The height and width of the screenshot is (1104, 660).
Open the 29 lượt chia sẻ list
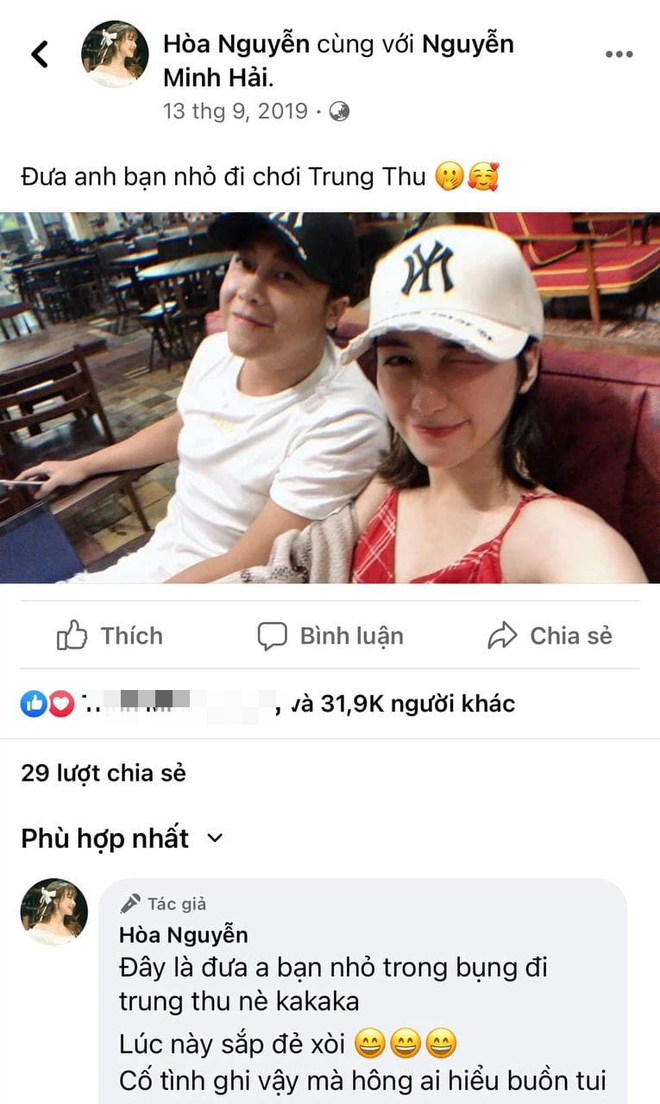pos(104,773)
